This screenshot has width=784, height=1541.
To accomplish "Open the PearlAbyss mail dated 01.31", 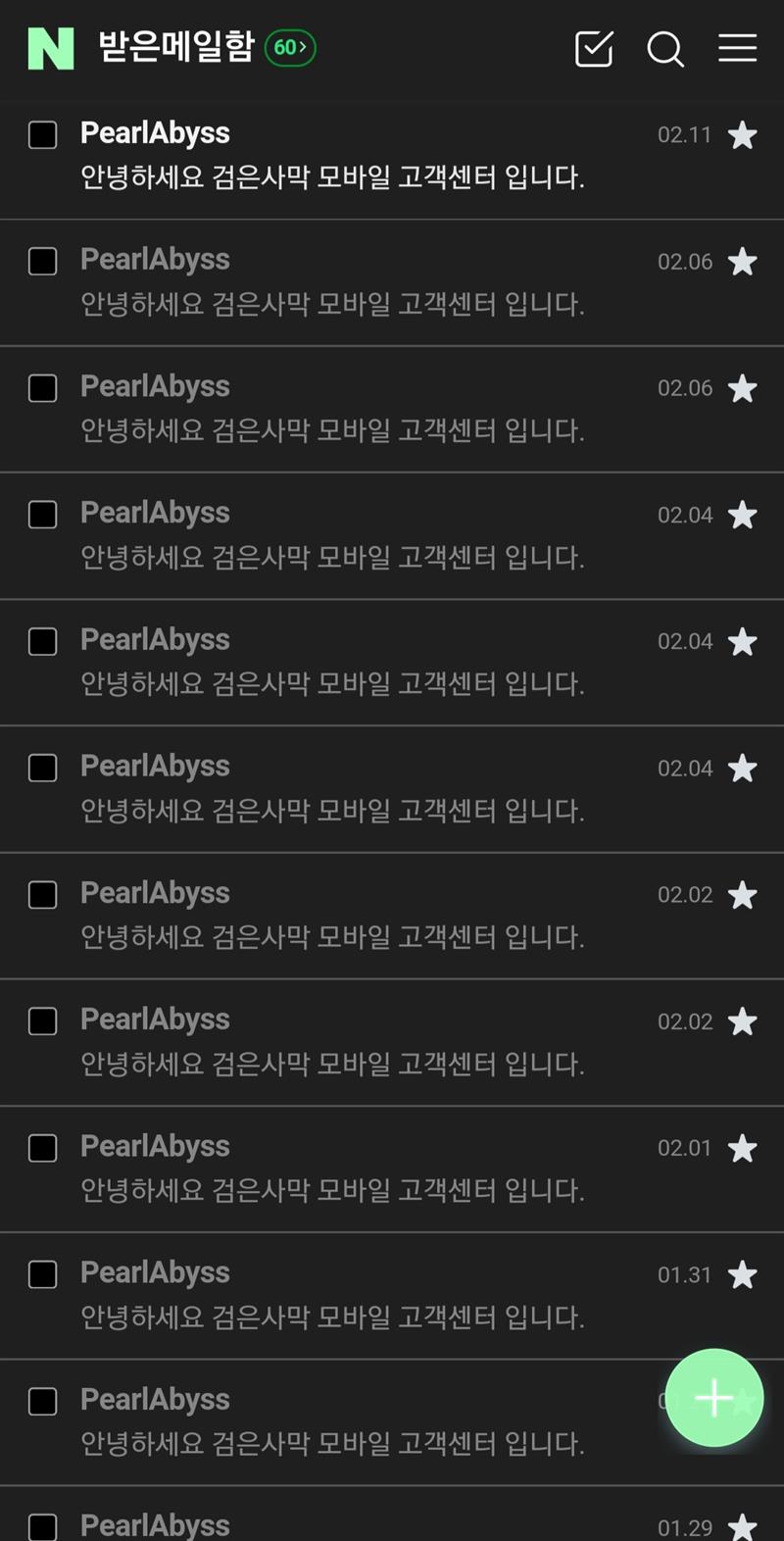I will click(x=333, y=1296).
